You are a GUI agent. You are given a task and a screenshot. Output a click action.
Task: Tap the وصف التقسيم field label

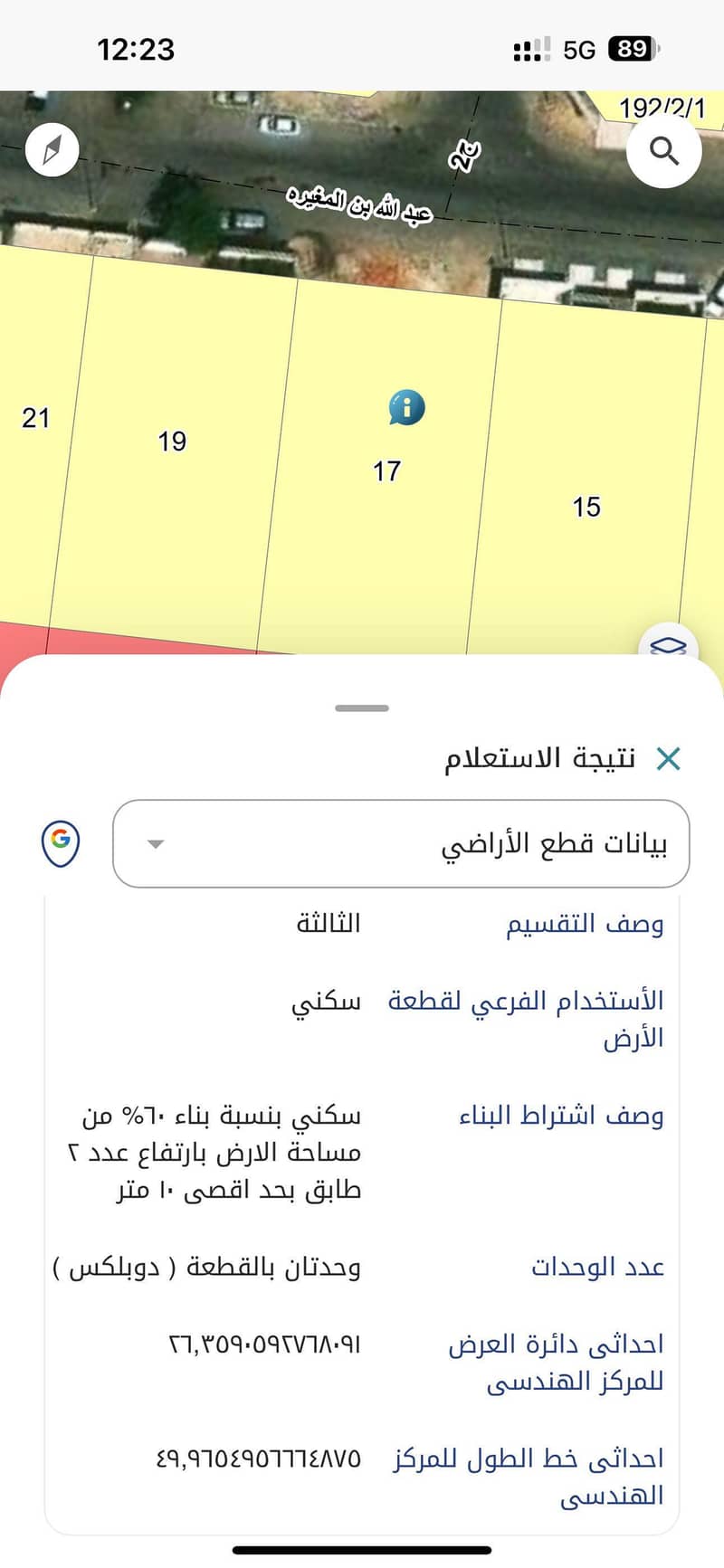(x=584, y=925)
